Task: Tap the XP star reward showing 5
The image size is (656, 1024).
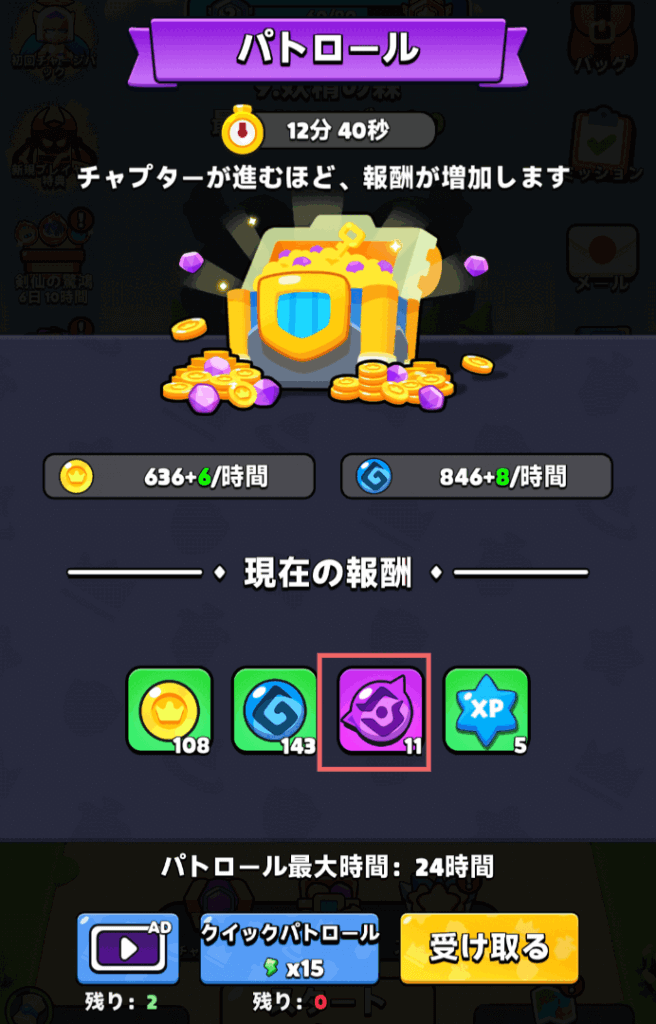Action: (486, 710)
